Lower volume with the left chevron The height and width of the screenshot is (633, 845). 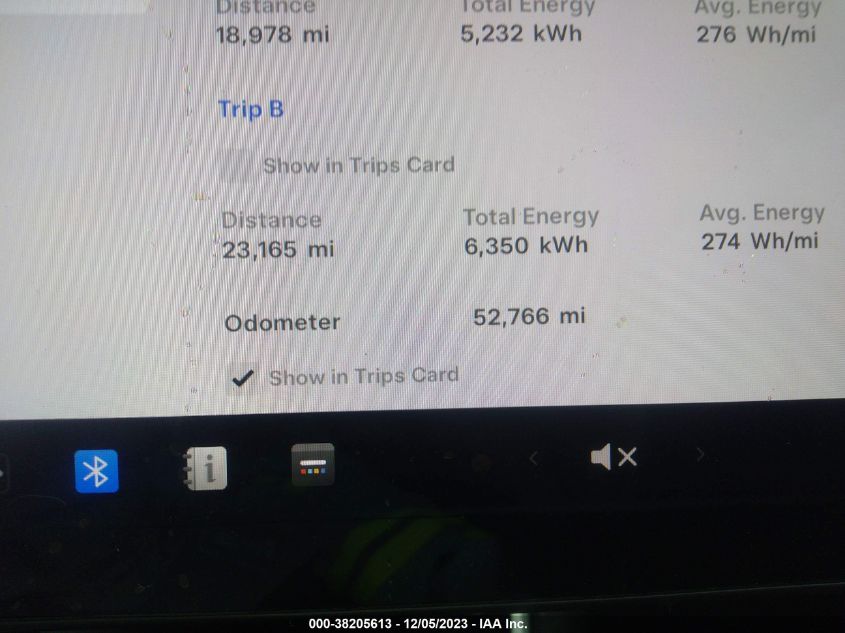(x=533, y=459)
